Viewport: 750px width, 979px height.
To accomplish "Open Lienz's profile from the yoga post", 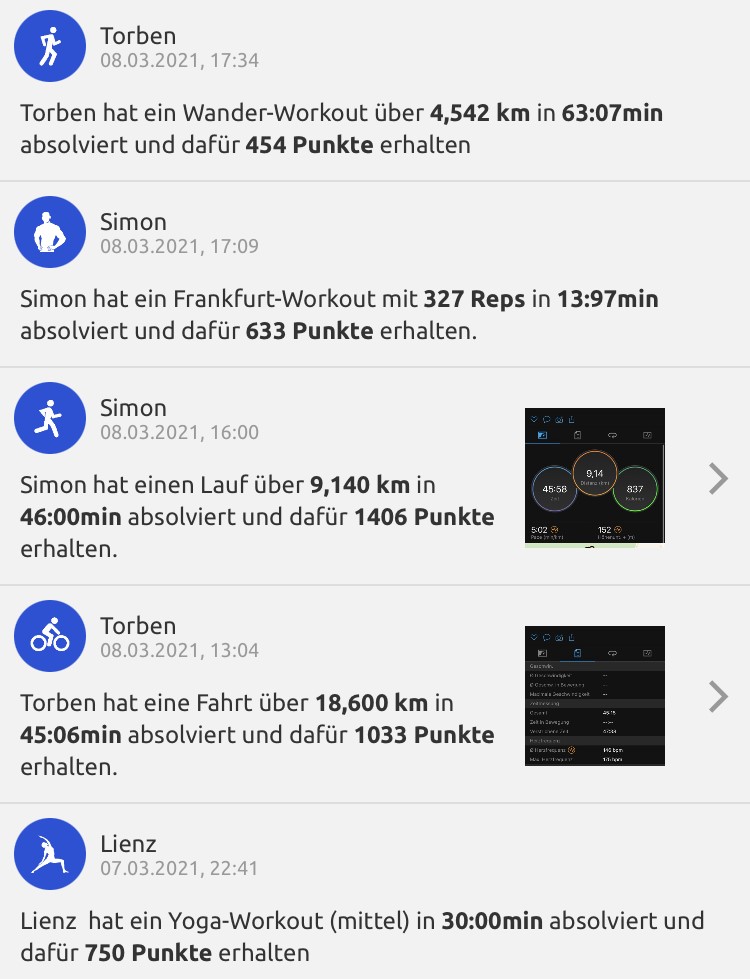I will [x=127, y=843].
